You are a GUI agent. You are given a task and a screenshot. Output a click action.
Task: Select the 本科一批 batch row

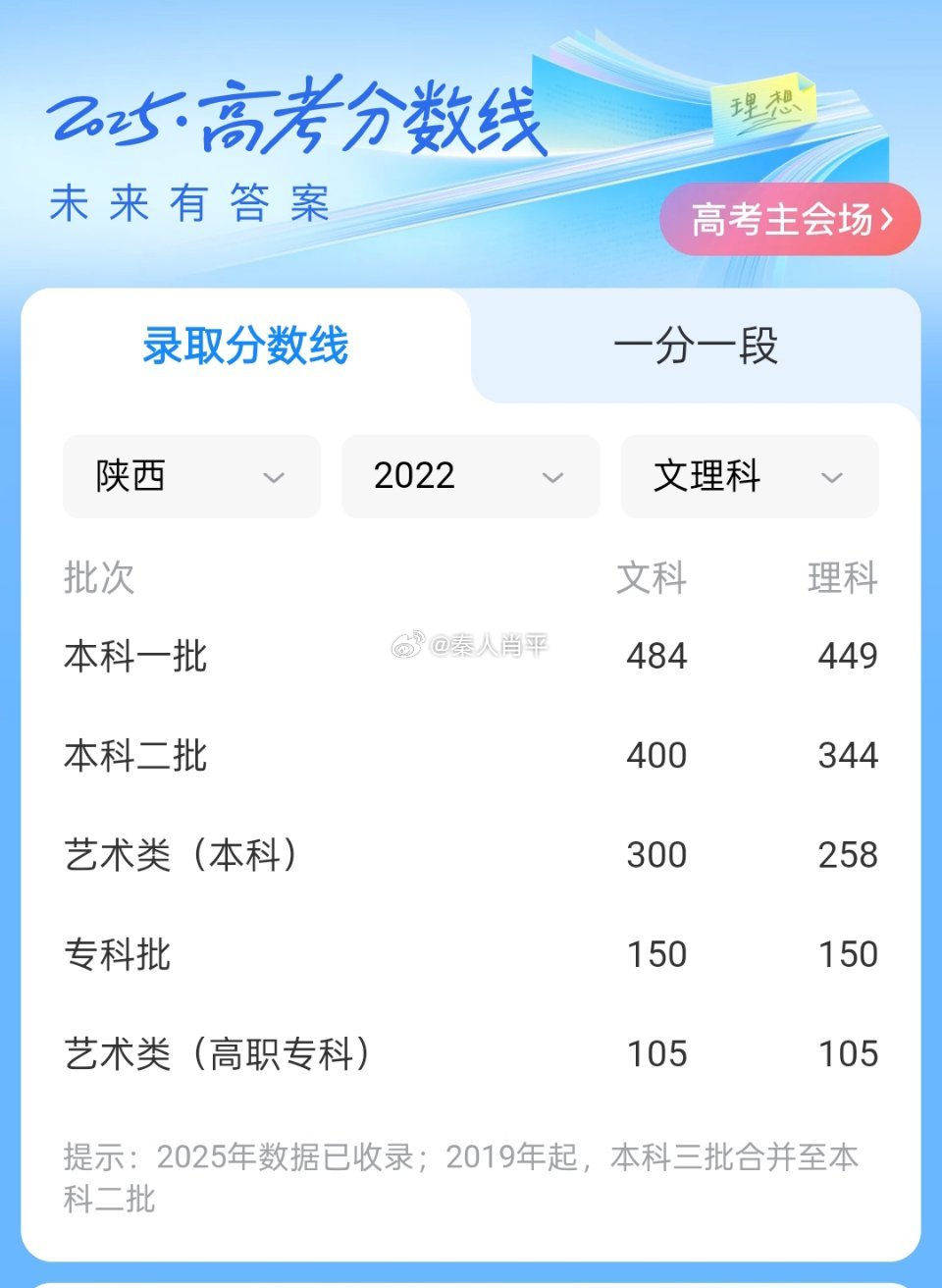pos(135,658)
